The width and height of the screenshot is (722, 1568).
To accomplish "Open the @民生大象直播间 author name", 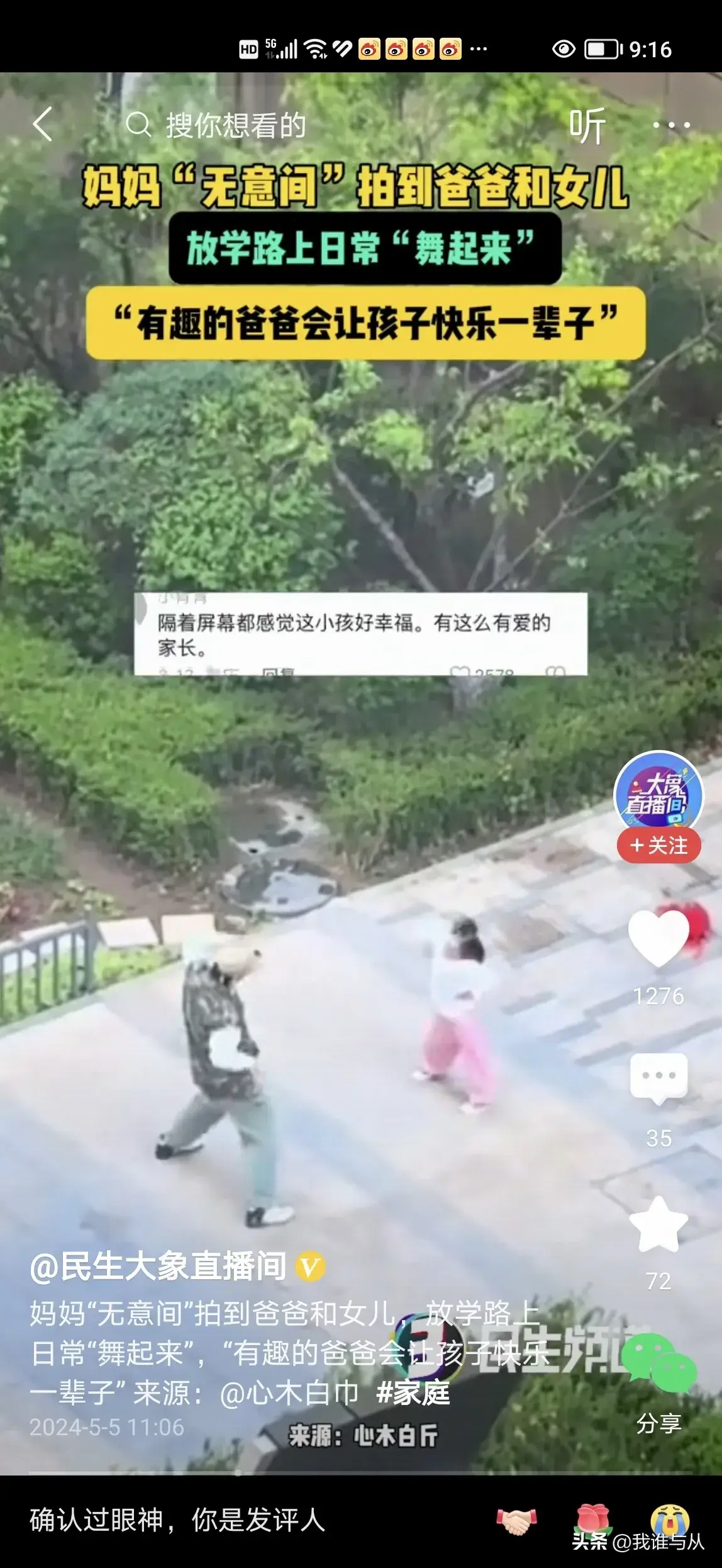I will click(158, 1267).
